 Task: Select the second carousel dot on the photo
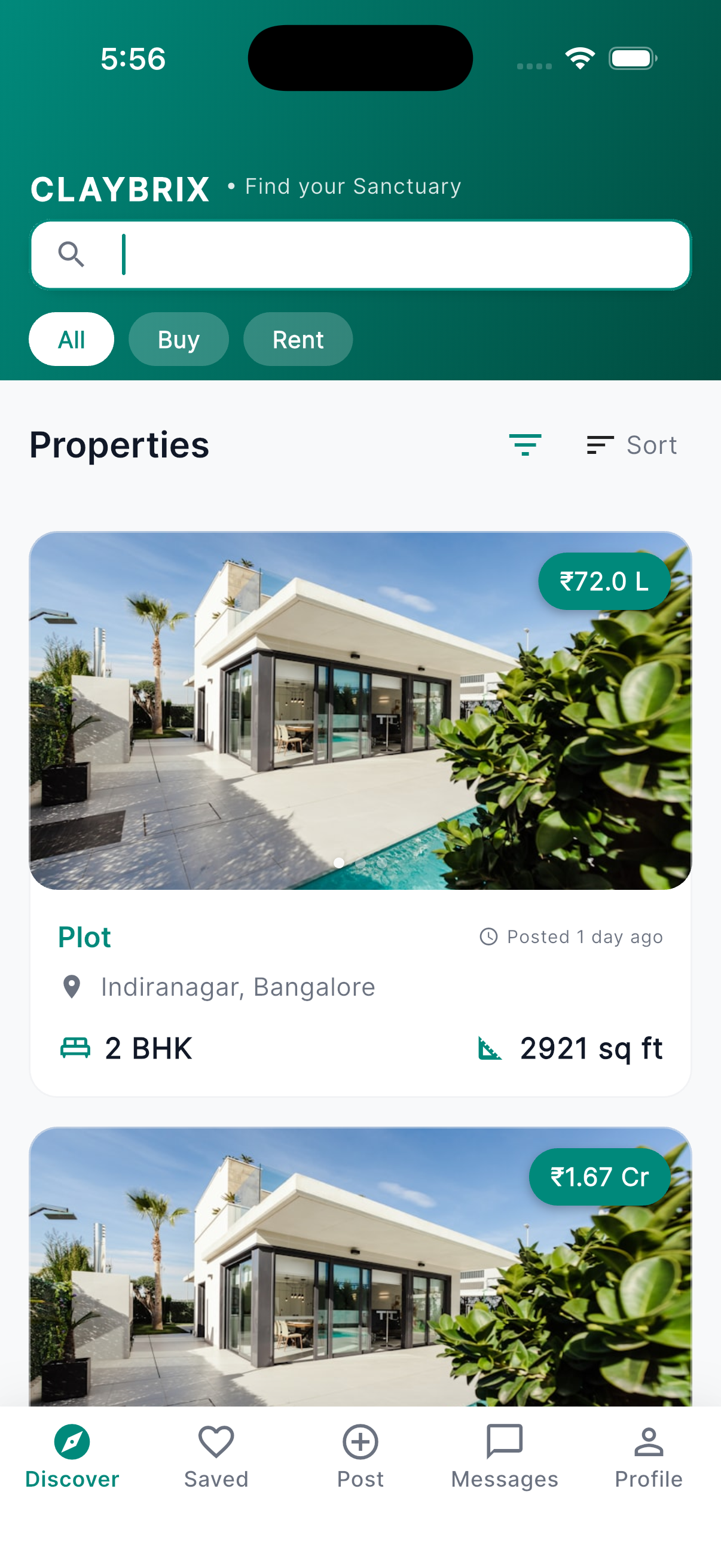tap(361, 862)
